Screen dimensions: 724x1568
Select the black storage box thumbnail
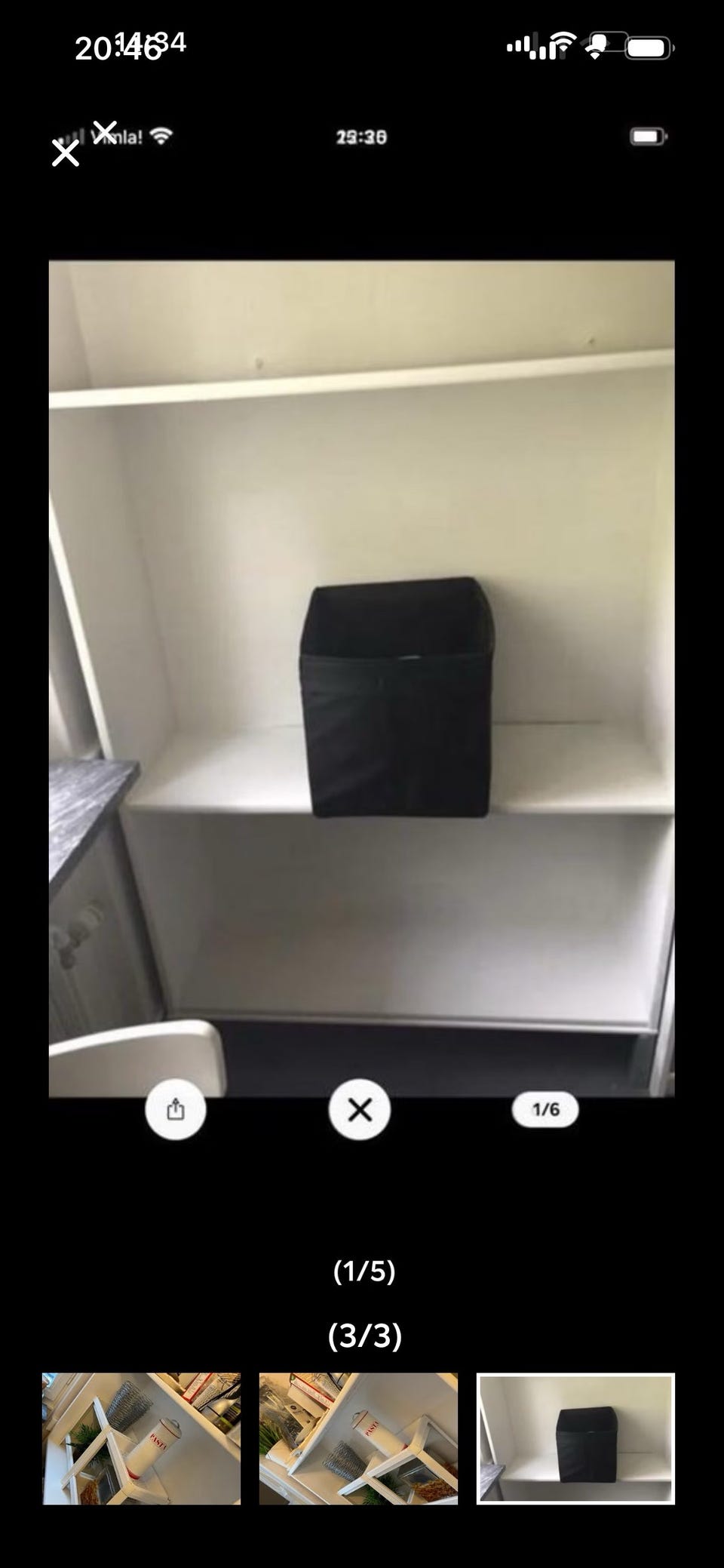pos(575,1438)
